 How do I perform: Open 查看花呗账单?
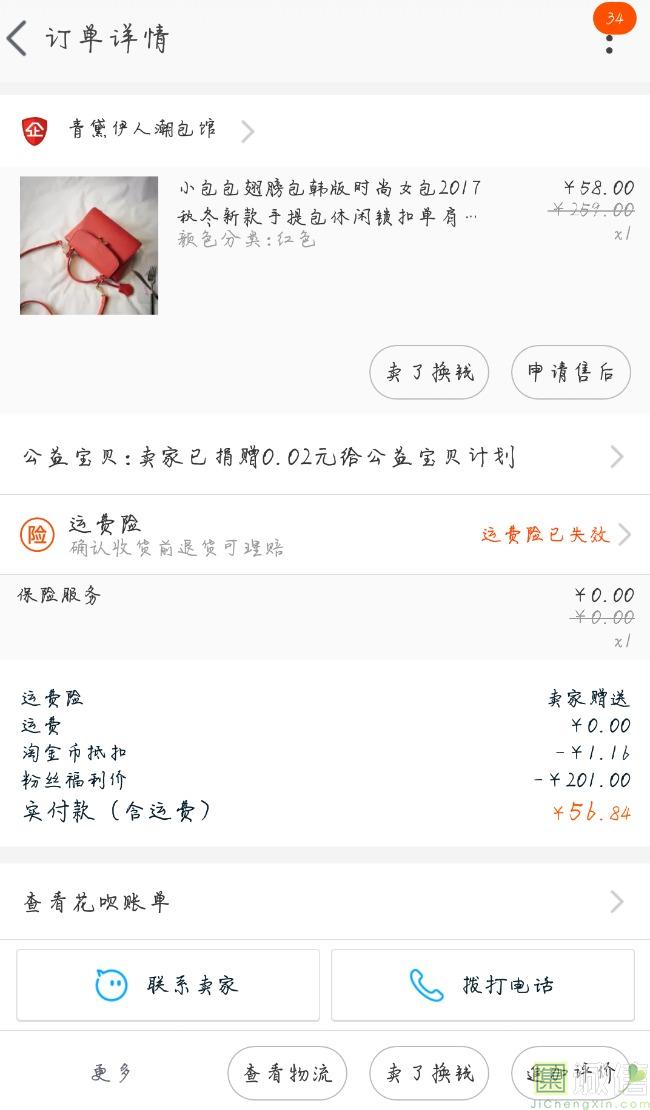click(324, 902)
